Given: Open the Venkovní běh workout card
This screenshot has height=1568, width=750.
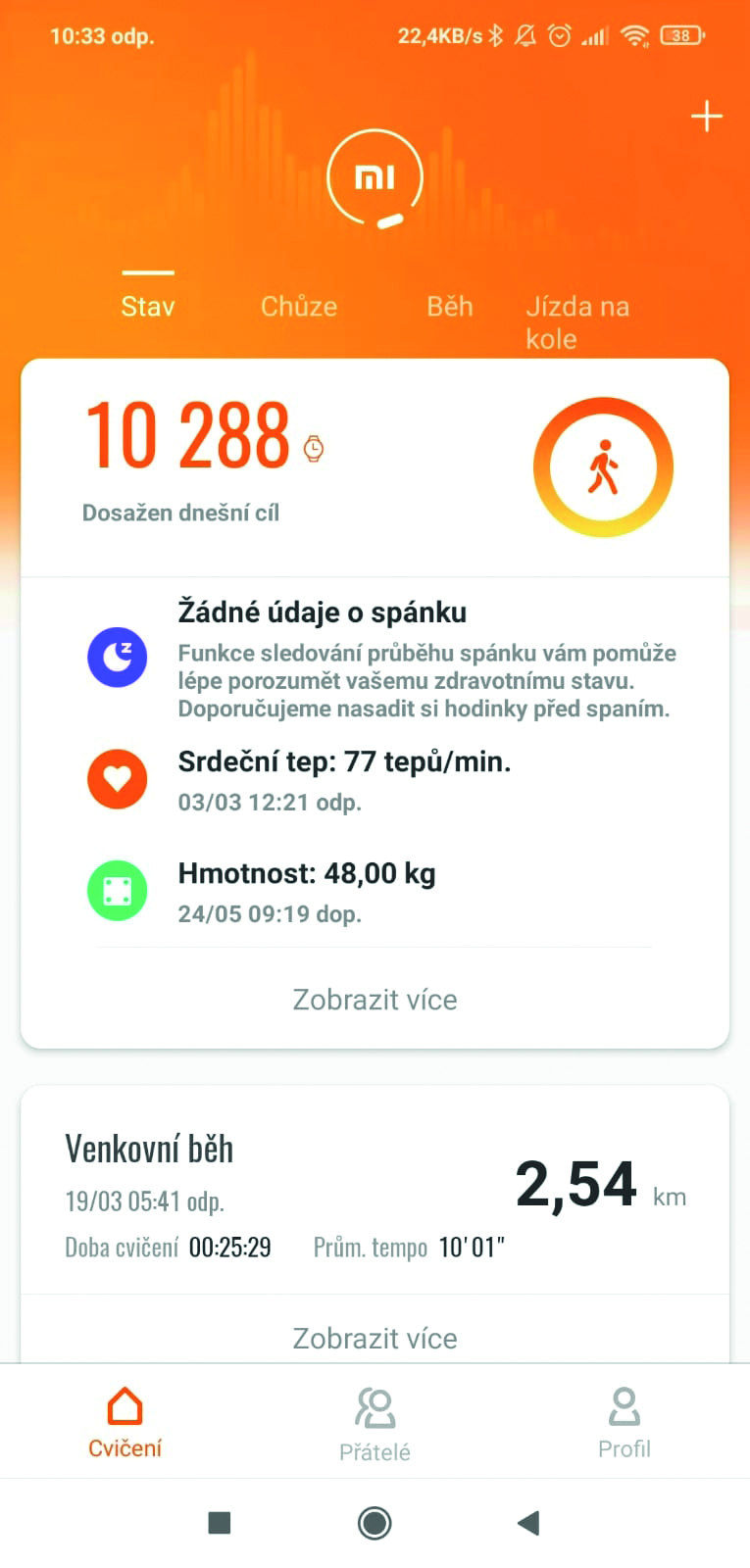Looking at the screenshot, I should click(375, 1191).
